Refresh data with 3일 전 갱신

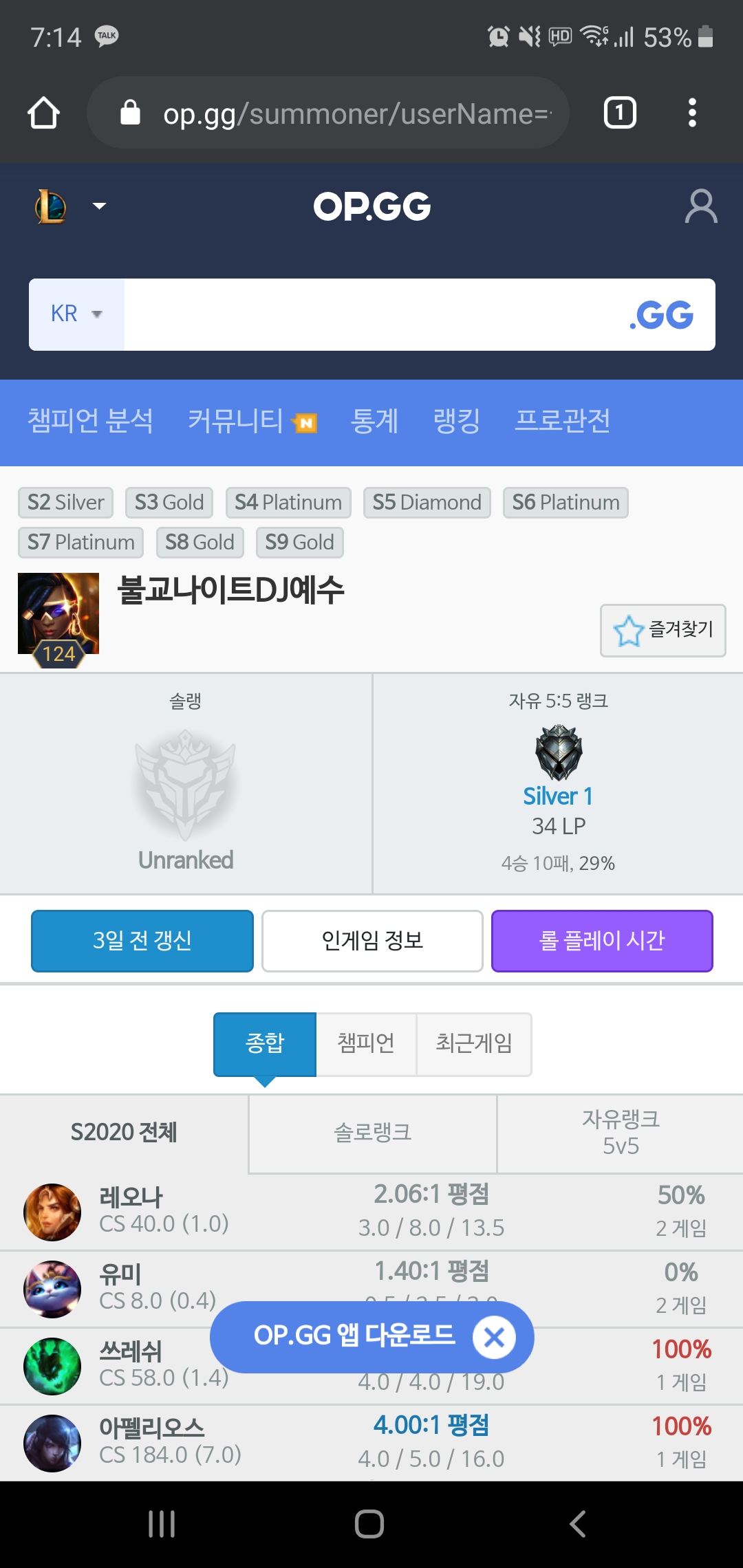(x=142, y=941)
